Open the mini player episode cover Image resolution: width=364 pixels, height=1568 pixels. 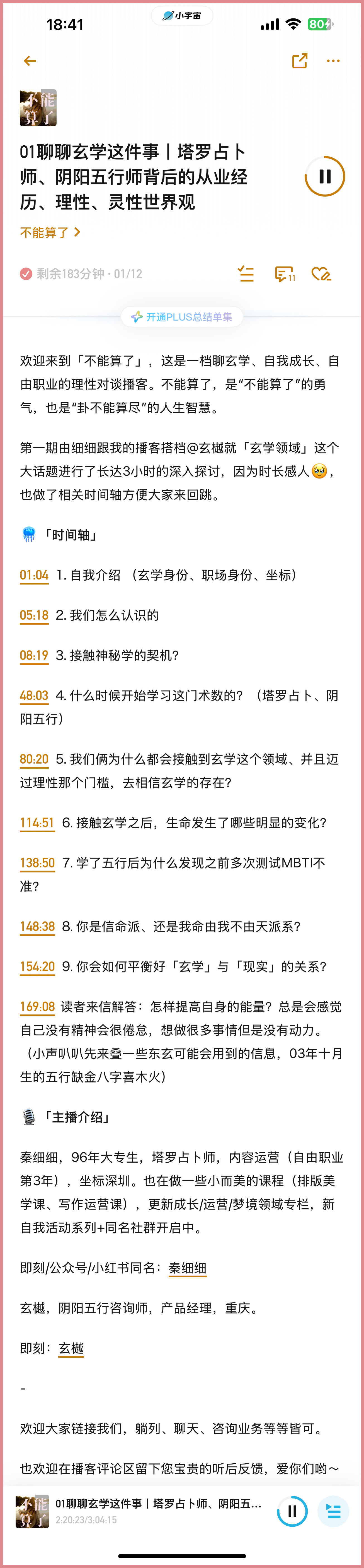pyautogui.click(x=32, y=1511)
